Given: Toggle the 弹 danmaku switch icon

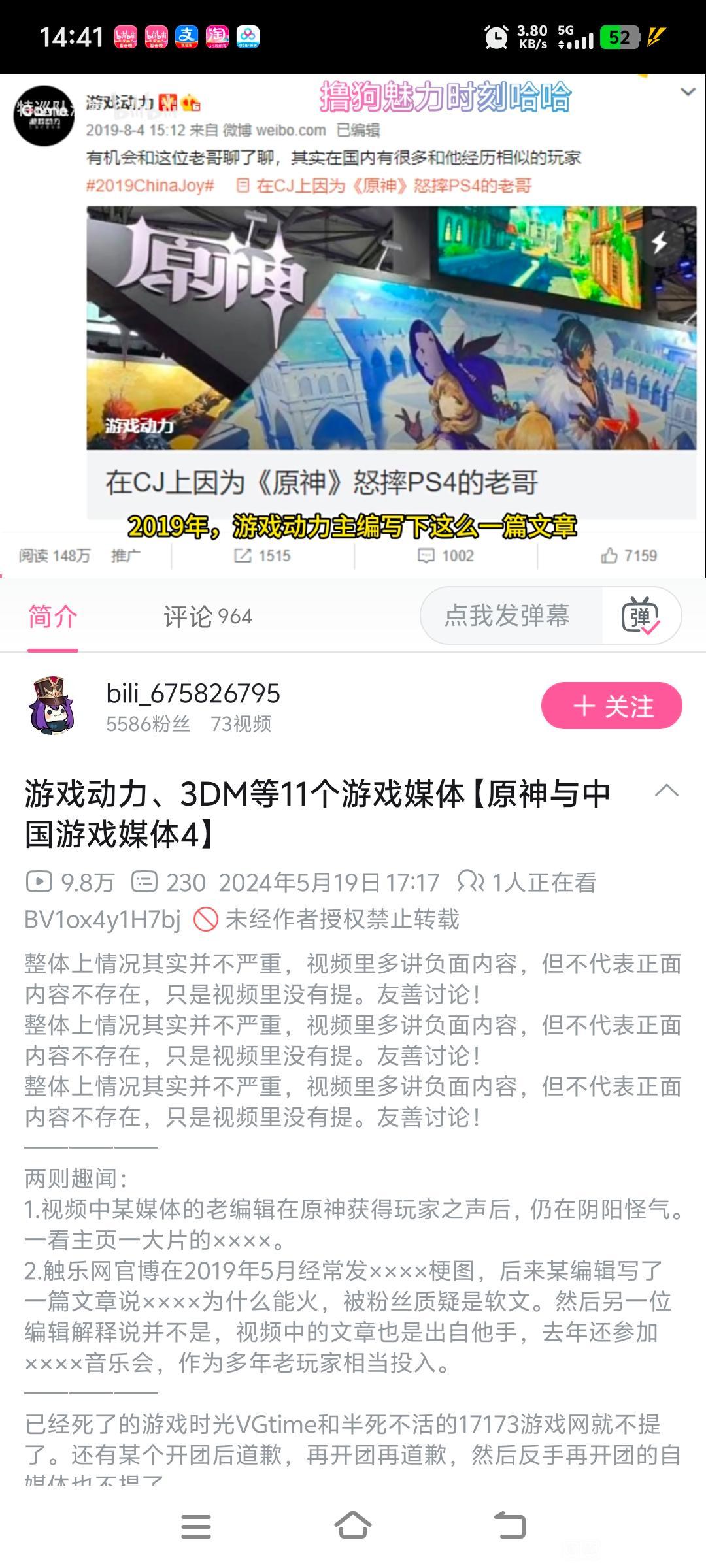Looking at the screenshot, I should [641, 615].
